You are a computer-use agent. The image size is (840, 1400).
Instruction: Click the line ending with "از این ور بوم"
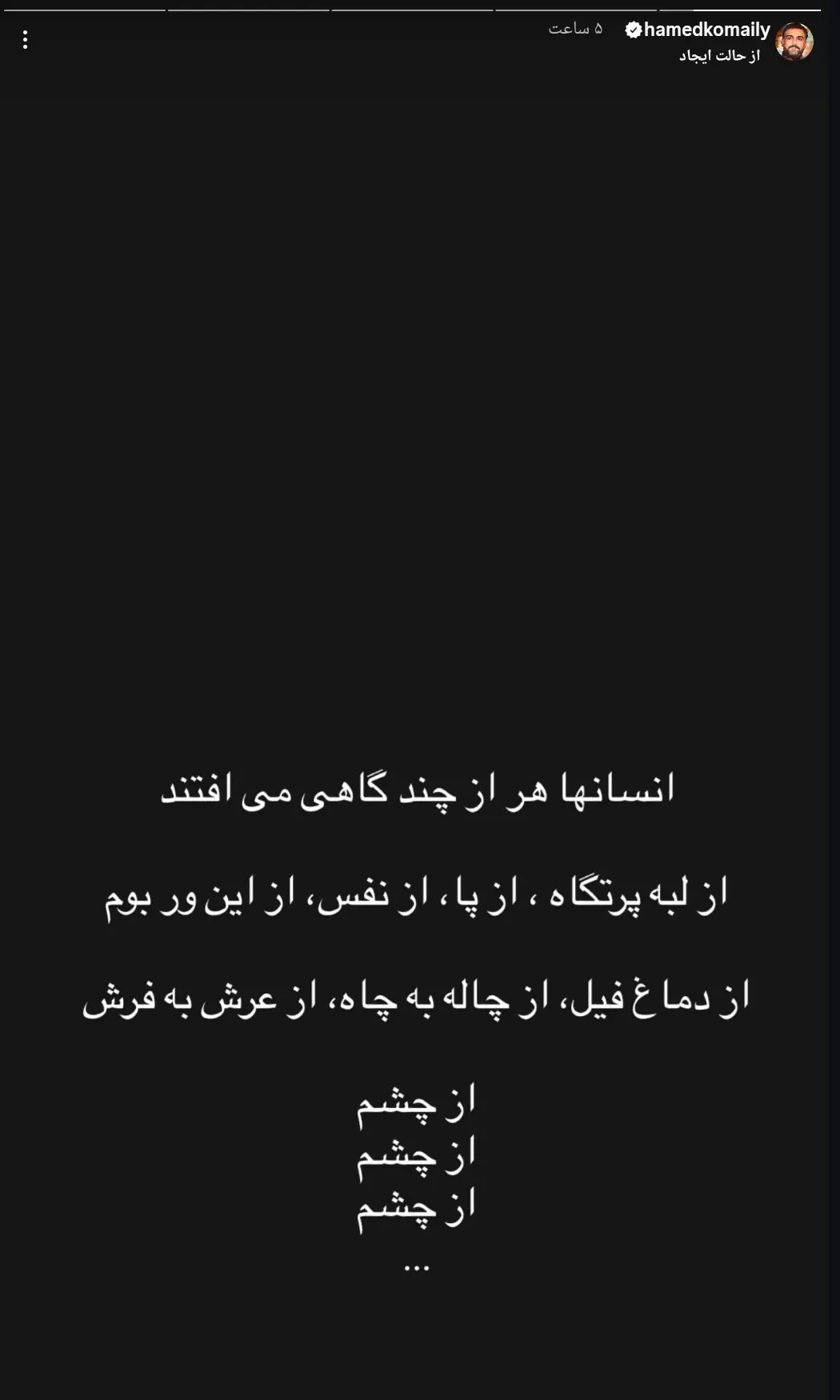[x=420, y=896]
